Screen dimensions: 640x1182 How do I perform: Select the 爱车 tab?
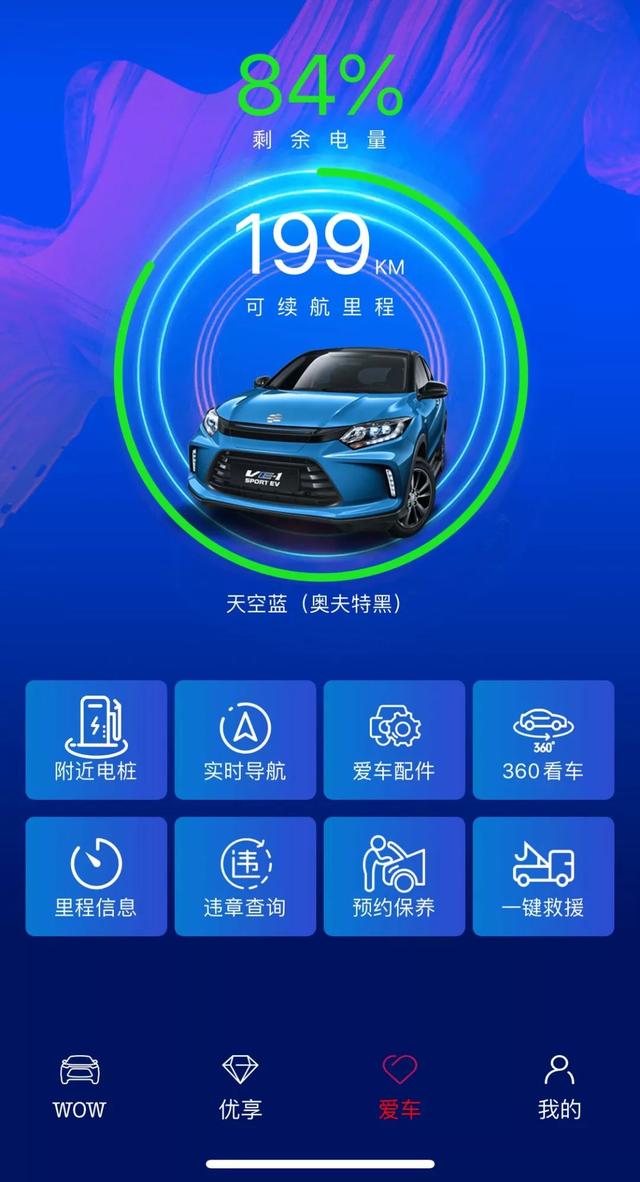pyautogui.click(x=399, y=1085)
